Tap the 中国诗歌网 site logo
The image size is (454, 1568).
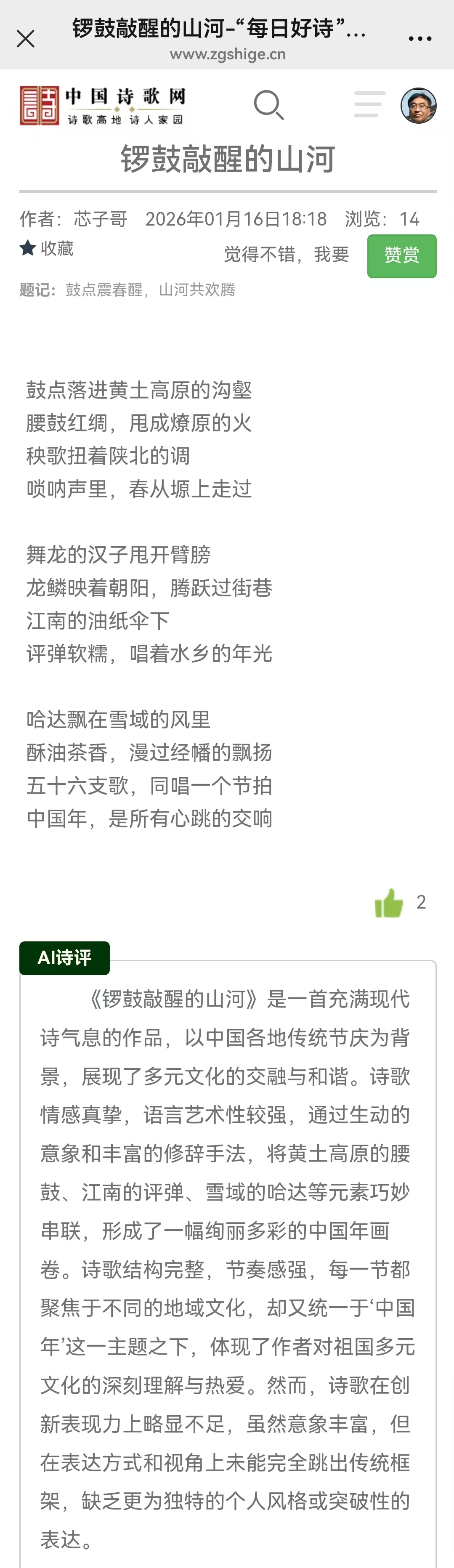coord(102,105)
